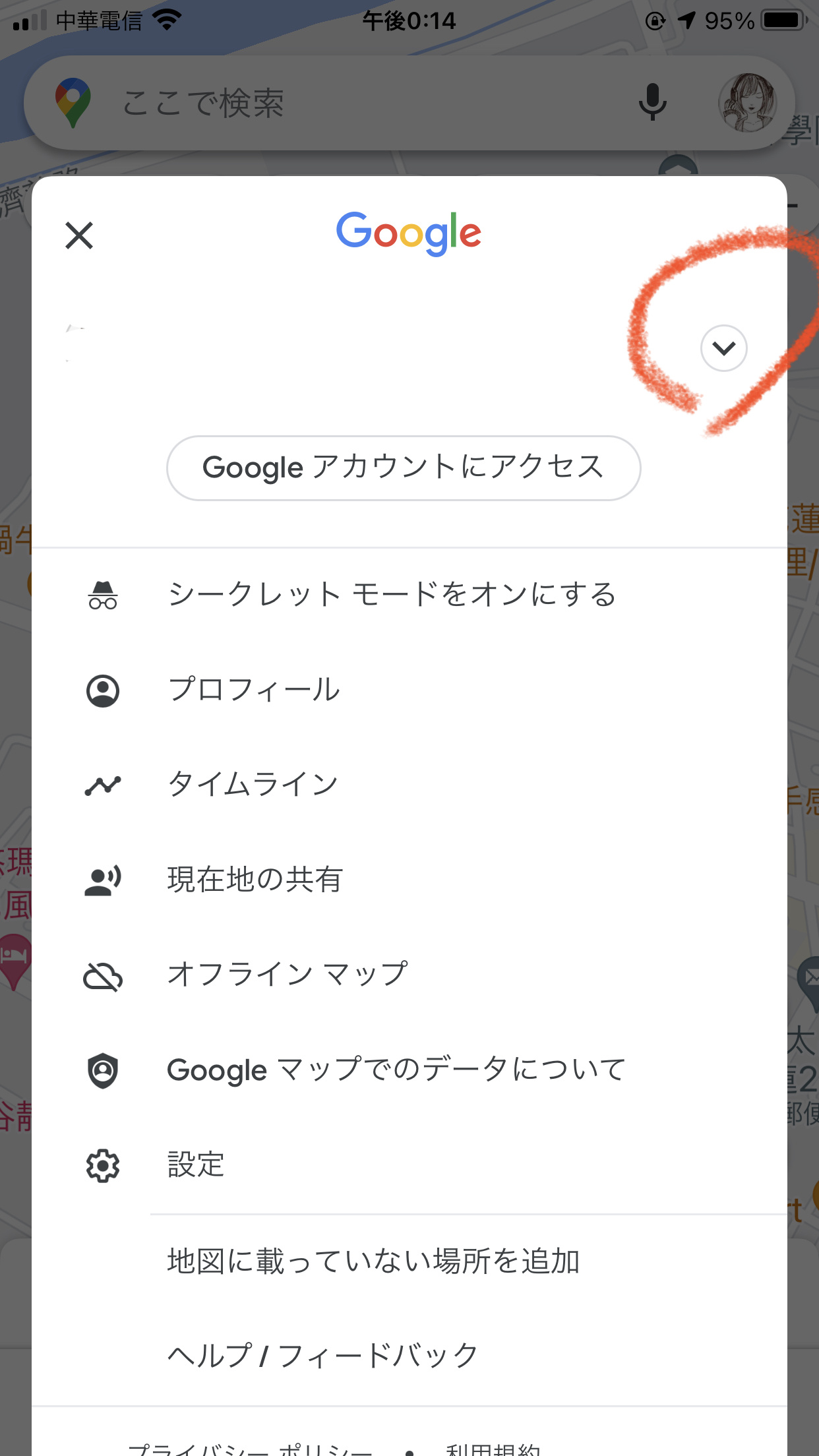
Task: Select 地図に載っていない場所を追加
Action: [x=409, y=1261]
